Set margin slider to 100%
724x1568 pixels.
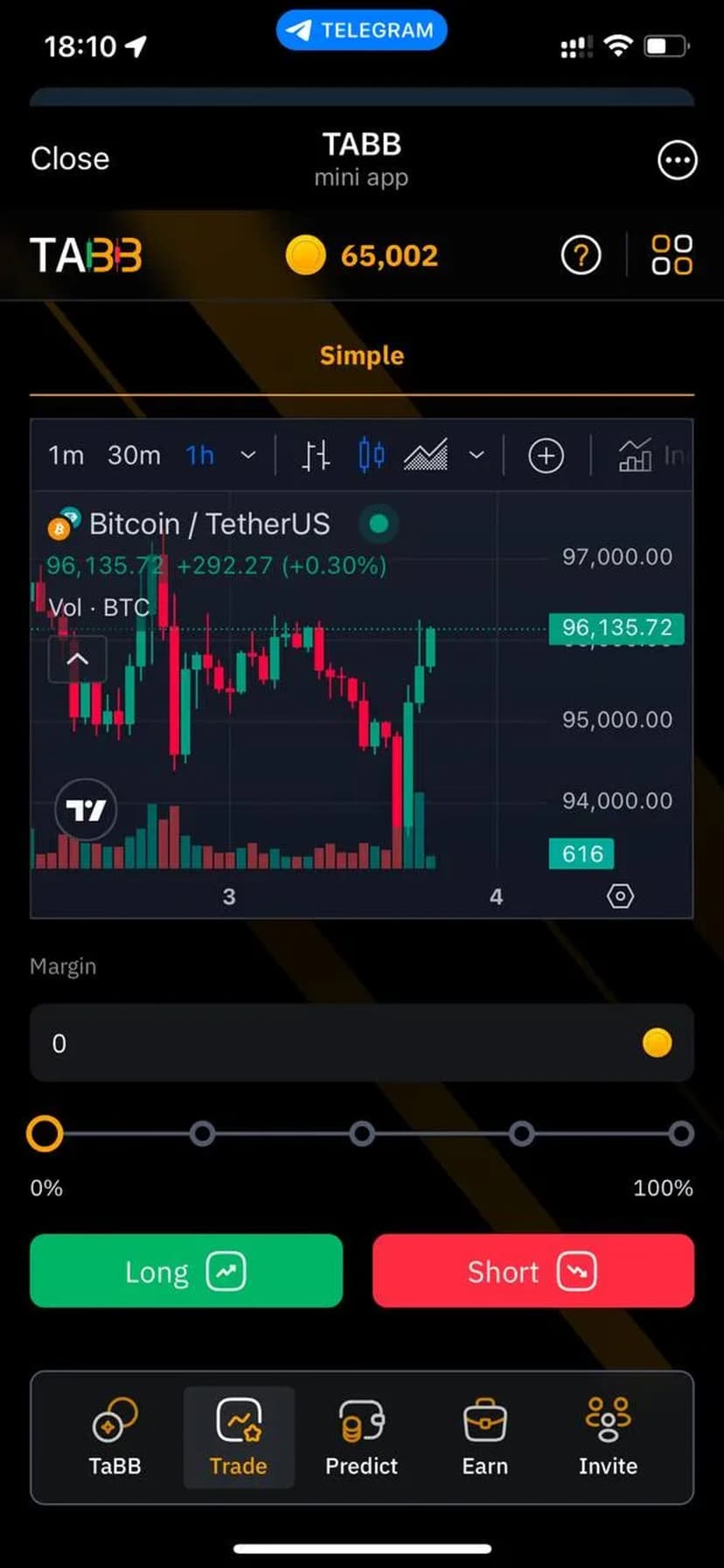[680, 1134]
